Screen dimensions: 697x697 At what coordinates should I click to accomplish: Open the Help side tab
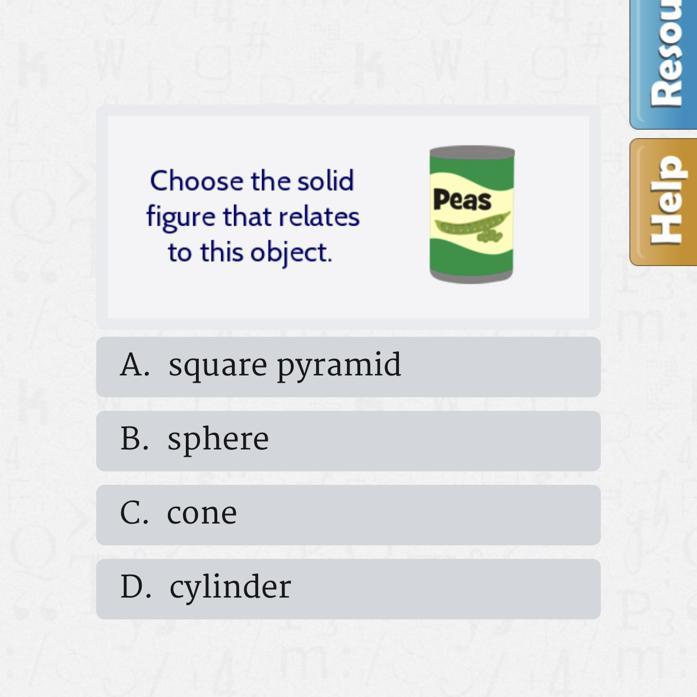pos(665,202)
